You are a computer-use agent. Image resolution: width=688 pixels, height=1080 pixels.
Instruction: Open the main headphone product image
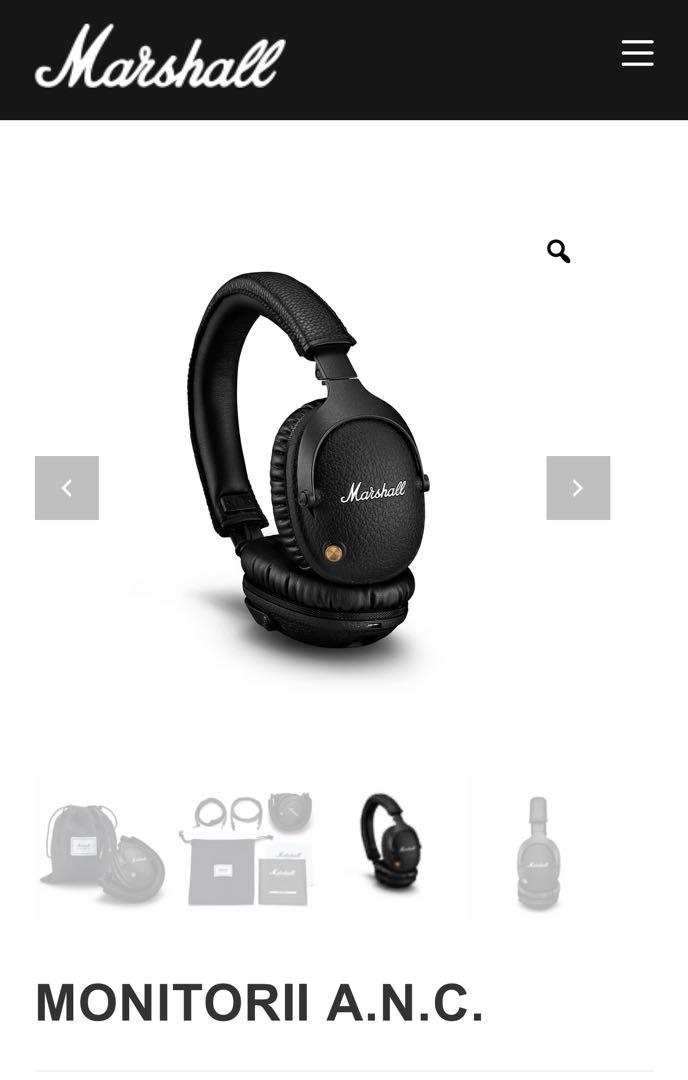(310, 460)
